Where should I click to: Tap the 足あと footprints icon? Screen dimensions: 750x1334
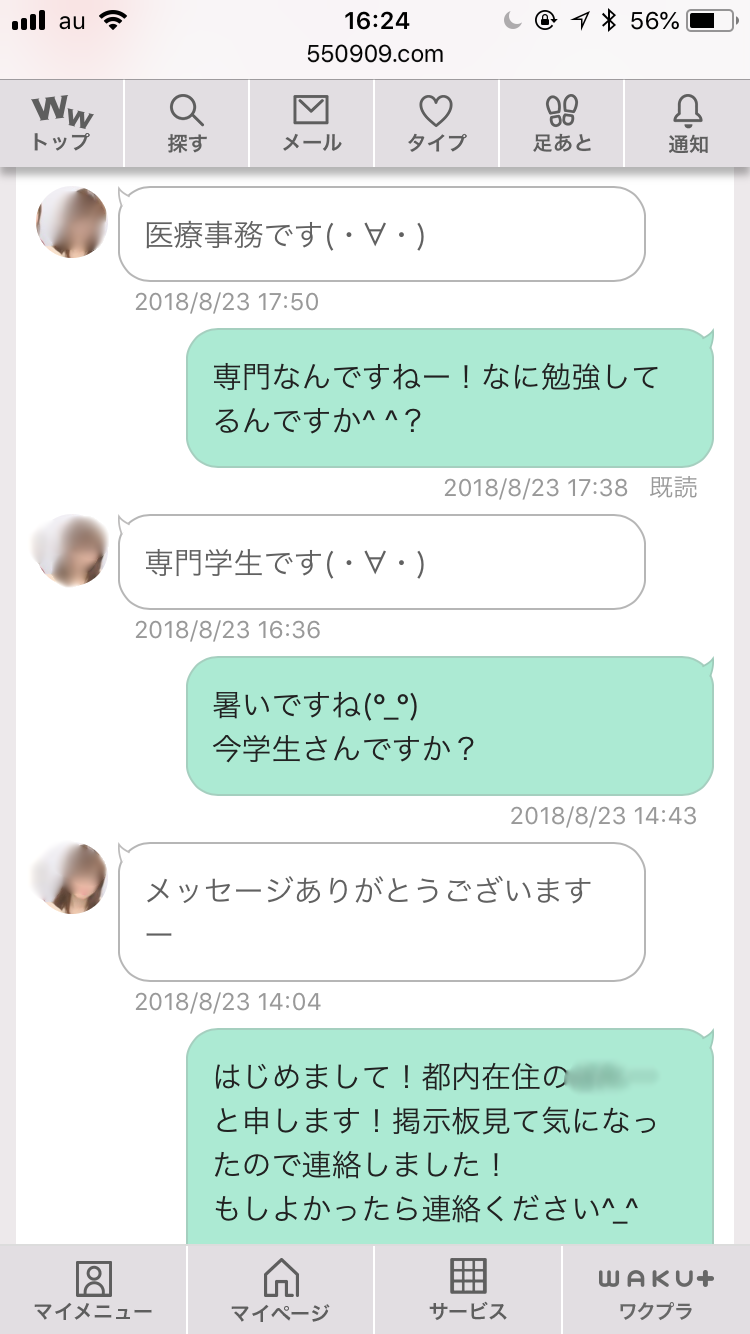562,122
